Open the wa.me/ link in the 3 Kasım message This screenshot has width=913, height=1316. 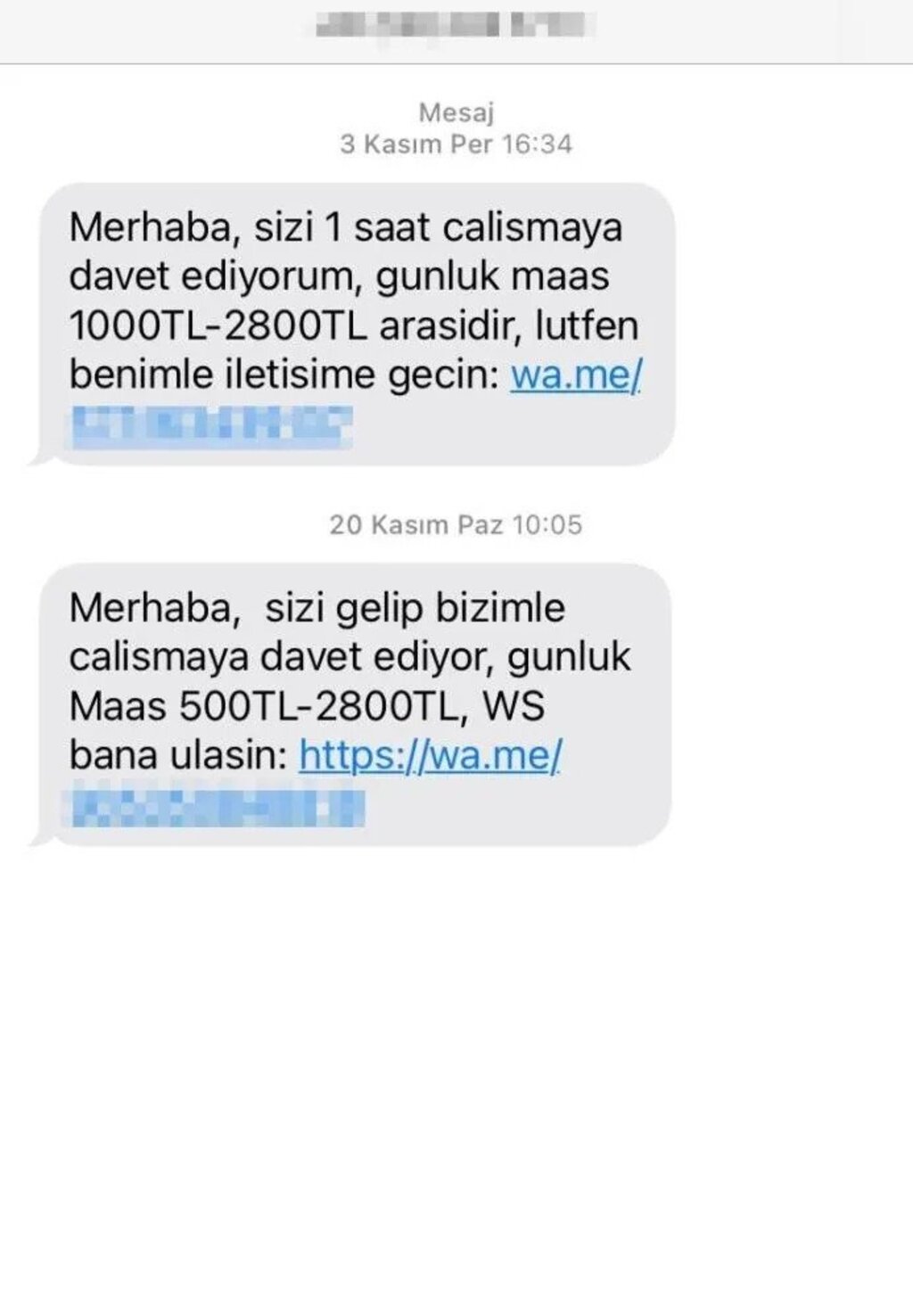575,375
